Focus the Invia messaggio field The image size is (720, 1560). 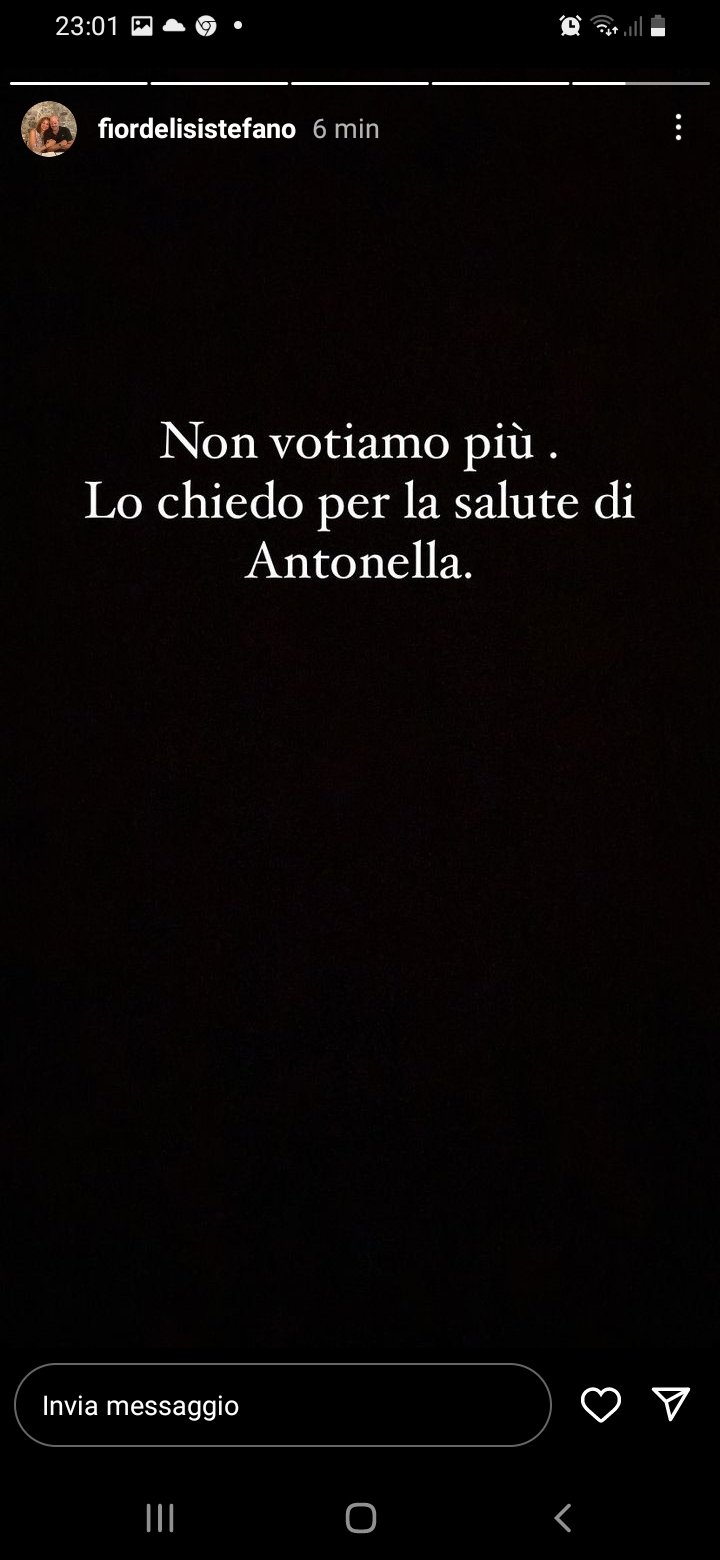282,1405
